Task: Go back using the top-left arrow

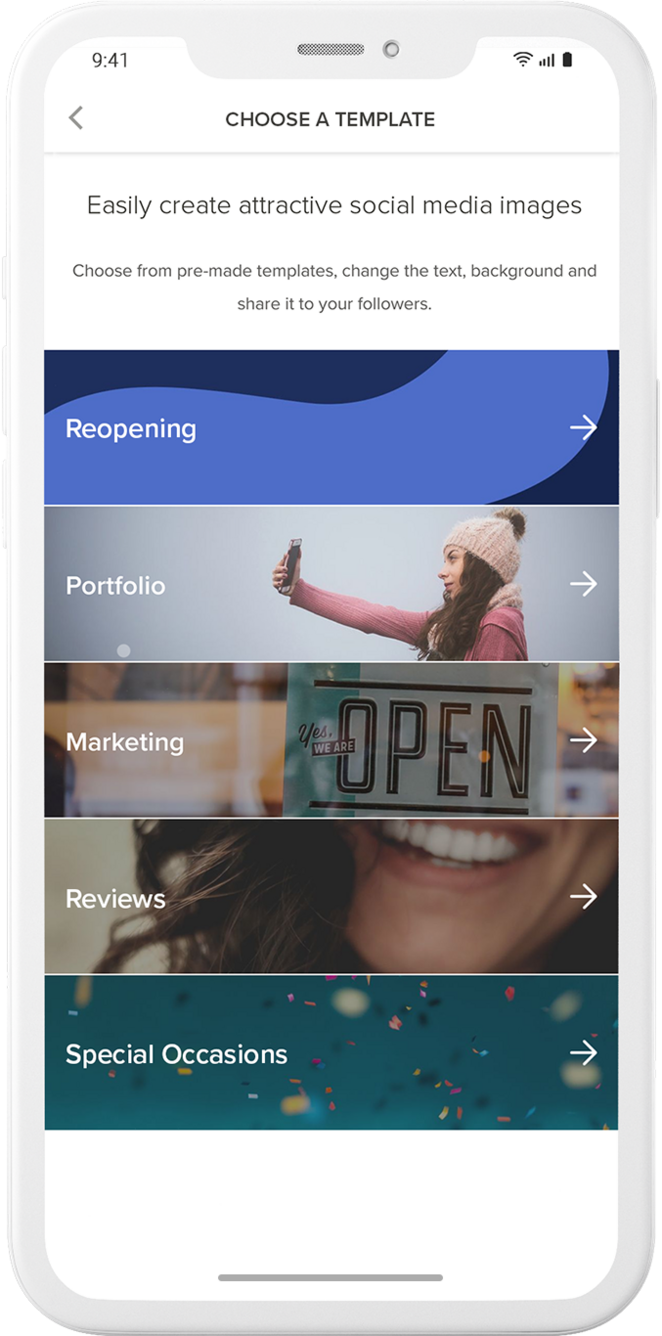Action: tap(76, 118)
